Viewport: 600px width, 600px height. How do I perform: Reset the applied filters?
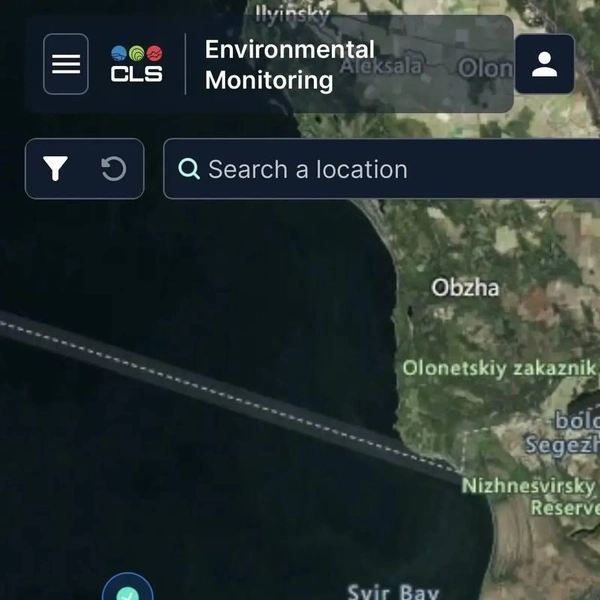(114, 168)
